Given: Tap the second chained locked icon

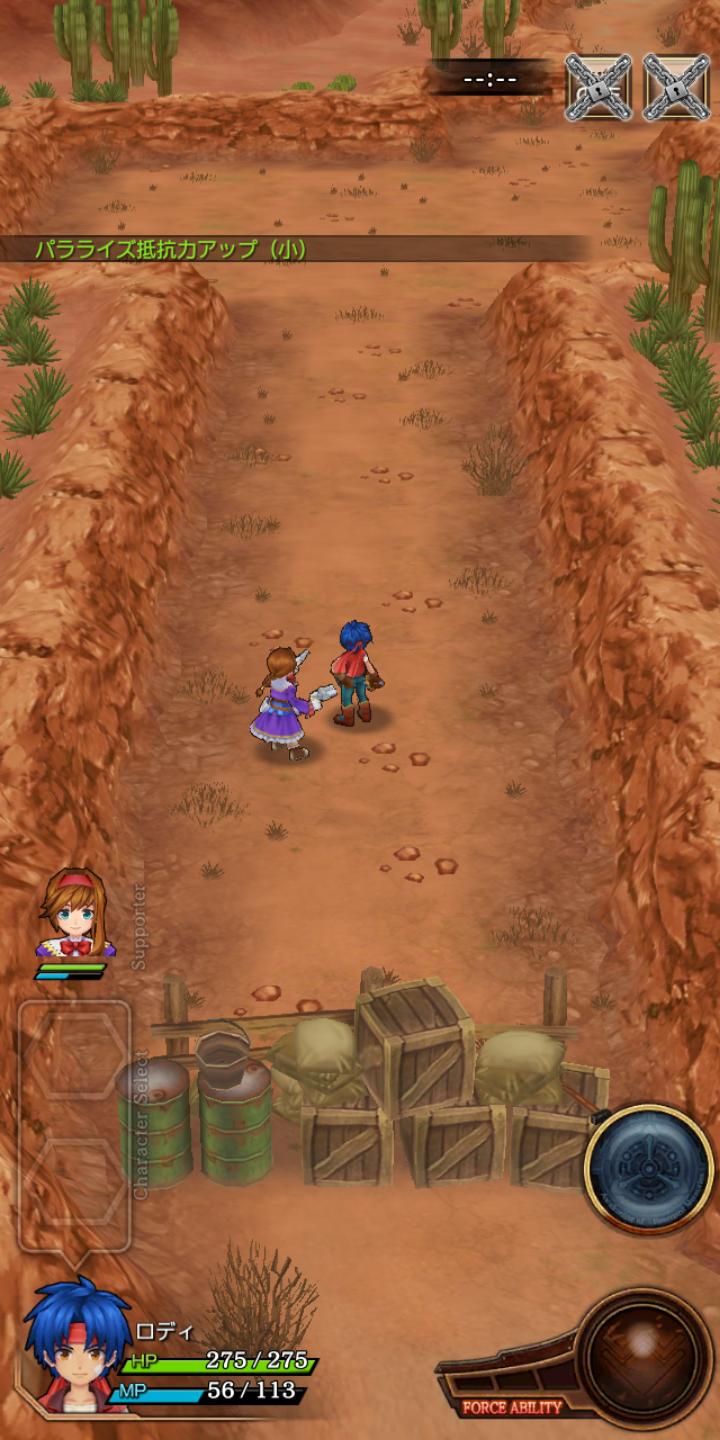Looking at the screenshot, I should tap(676, 87).
